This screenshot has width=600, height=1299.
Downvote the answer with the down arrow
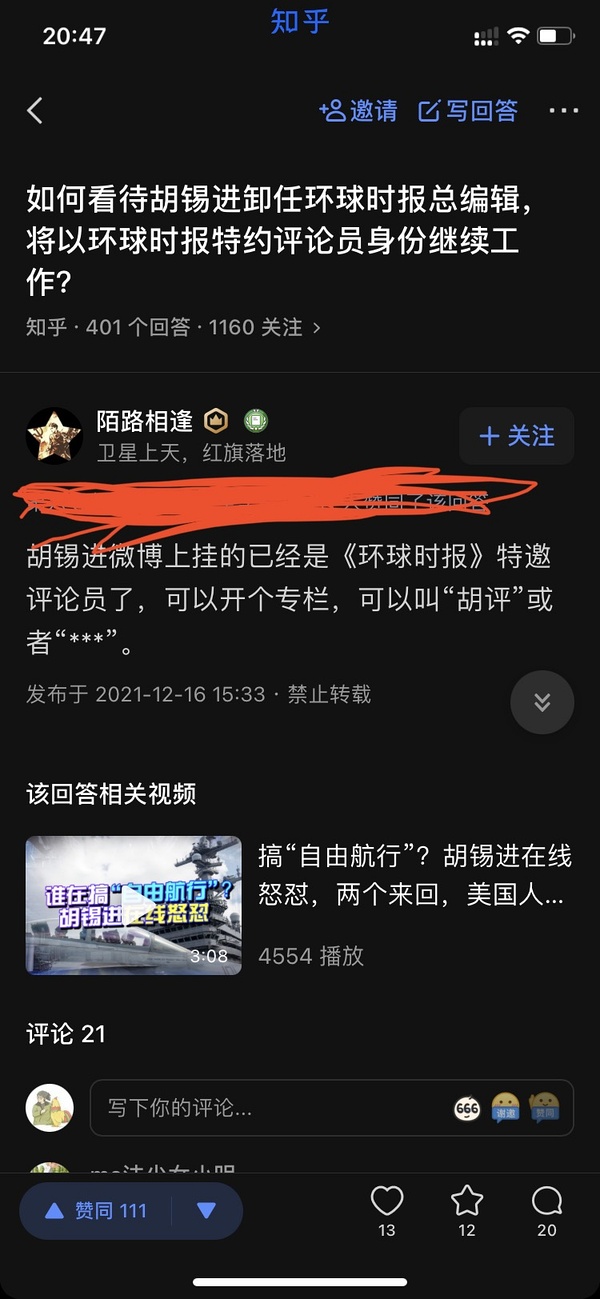coord(207,1211)
